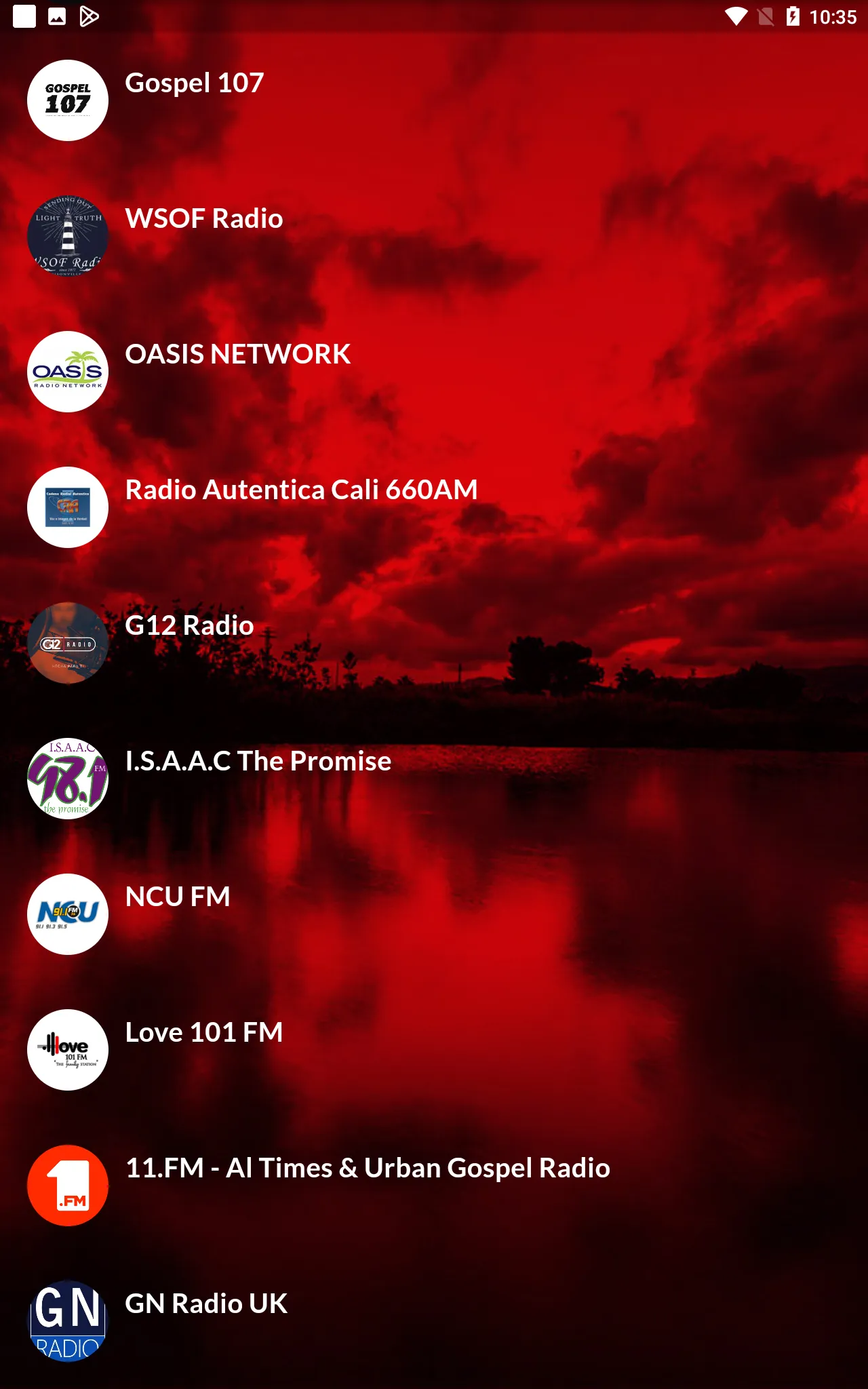The image size is (868, 1389).
Task: Open I.S.A.A.C The Promise station
Action: [x=434, y=779]
